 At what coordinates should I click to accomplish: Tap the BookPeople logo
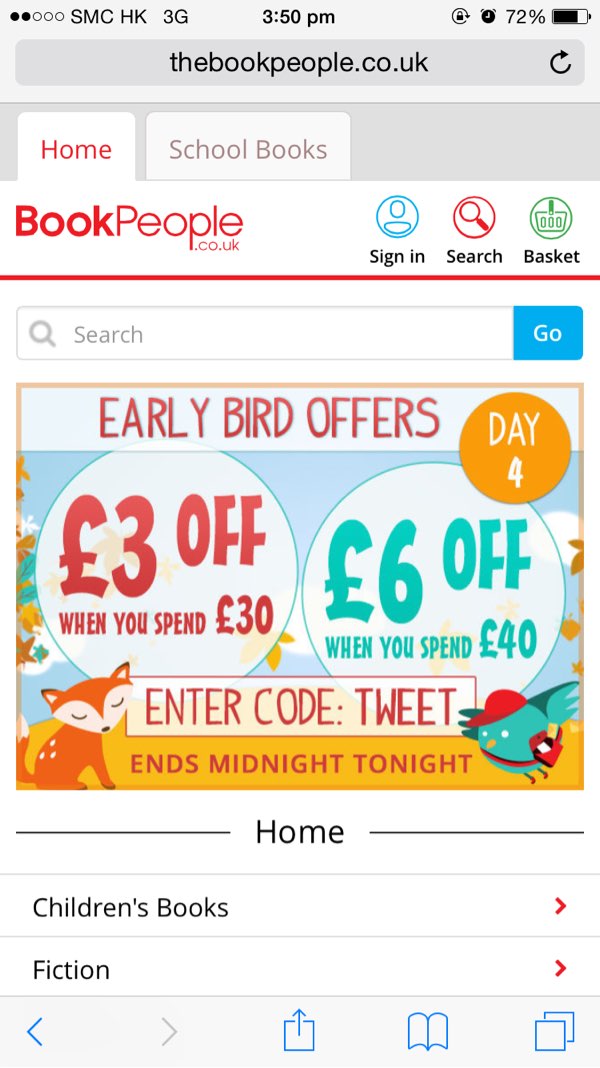coord(128,225)
